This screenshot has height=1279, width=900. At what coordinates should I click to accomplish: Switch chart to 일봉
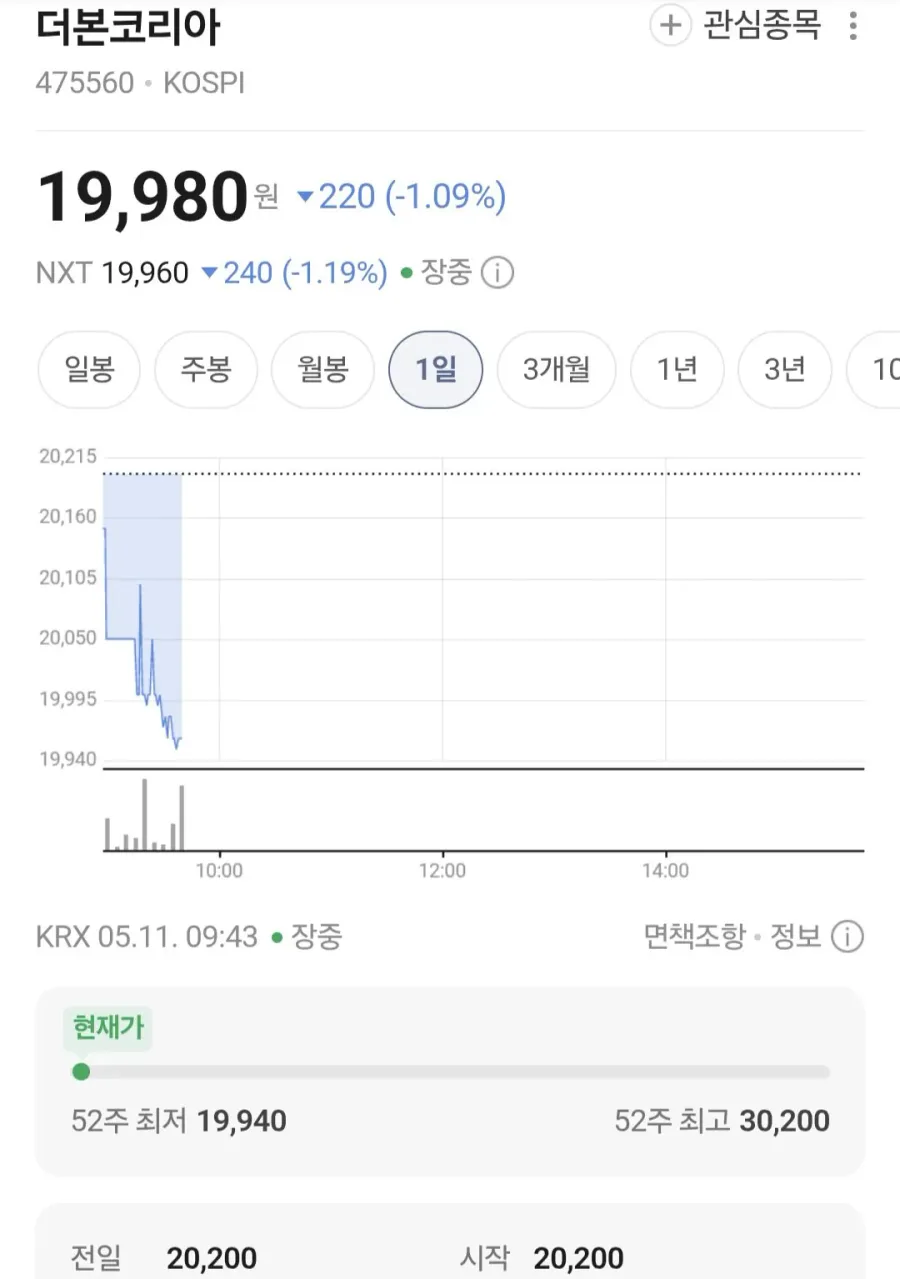(90, 370)
